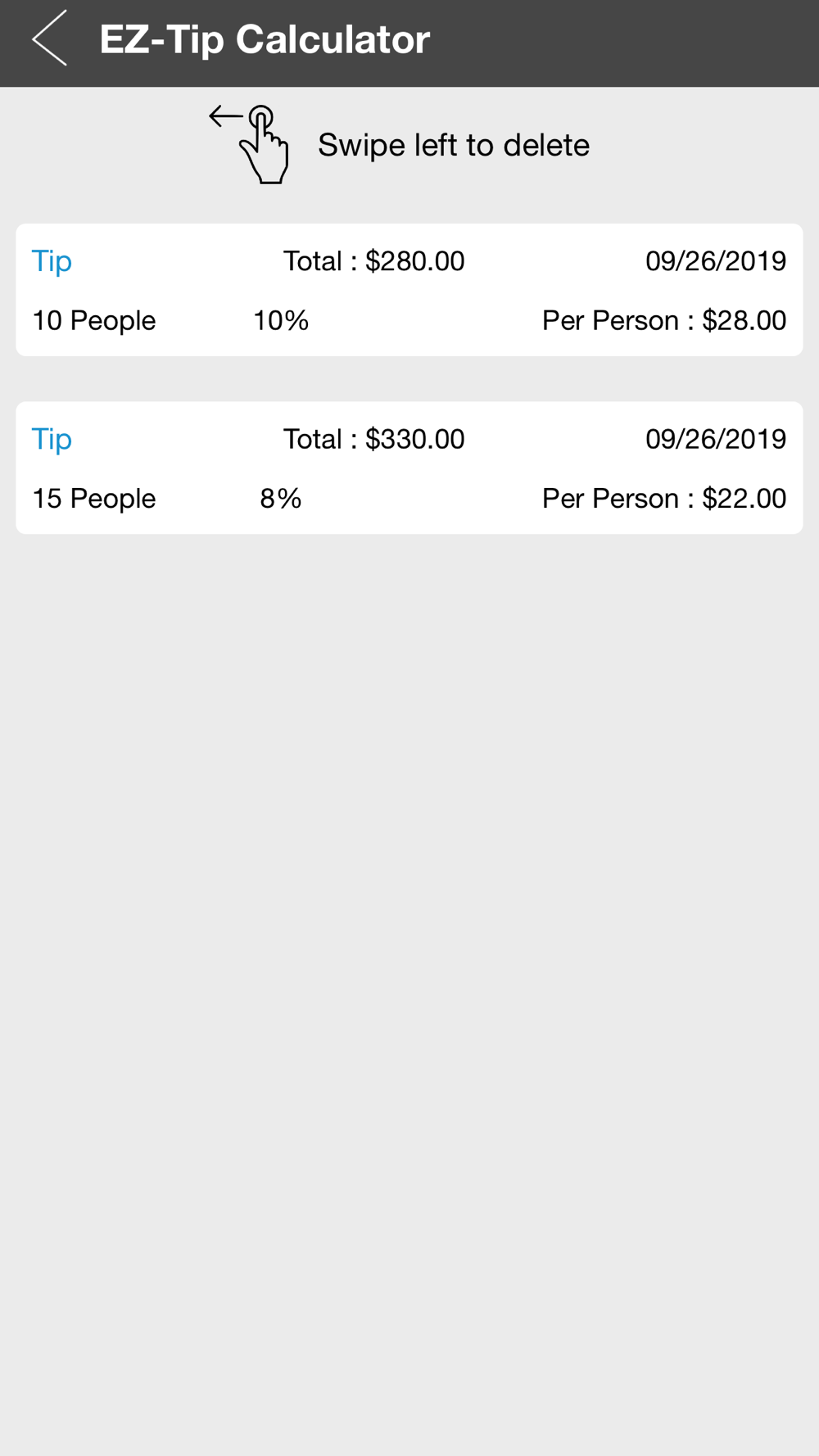The image size is (819, 1456).
Task: Go back using the header arrow
Action: pyautogui.click(x=49, y=38)
